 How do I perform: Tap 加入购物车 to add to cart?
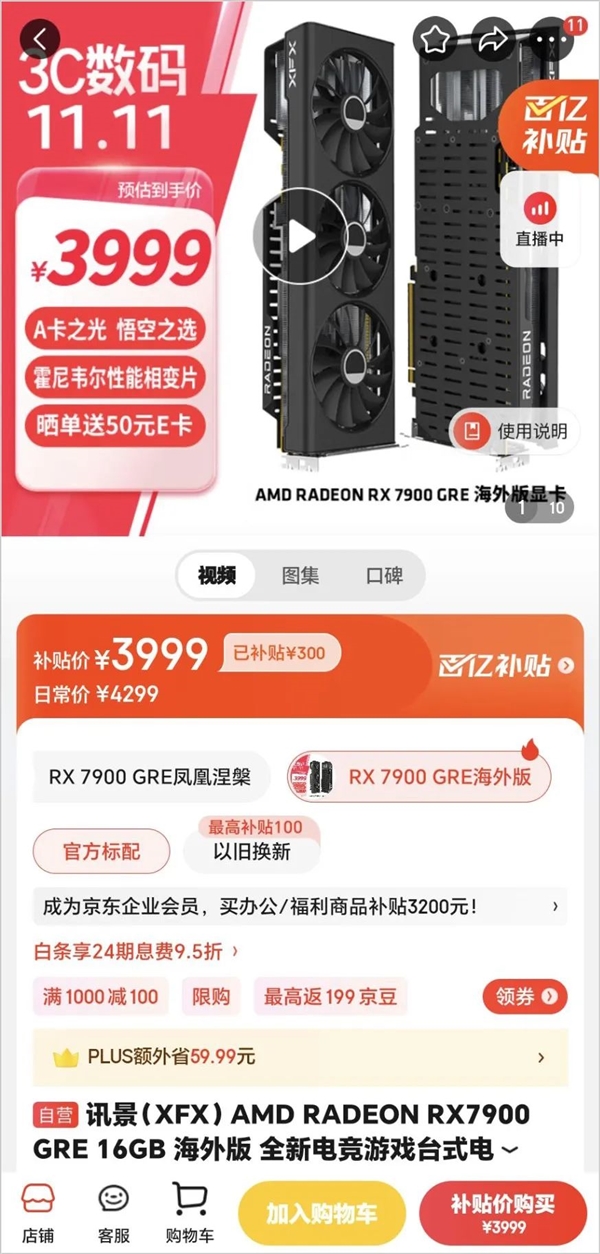coord(321,1214)
